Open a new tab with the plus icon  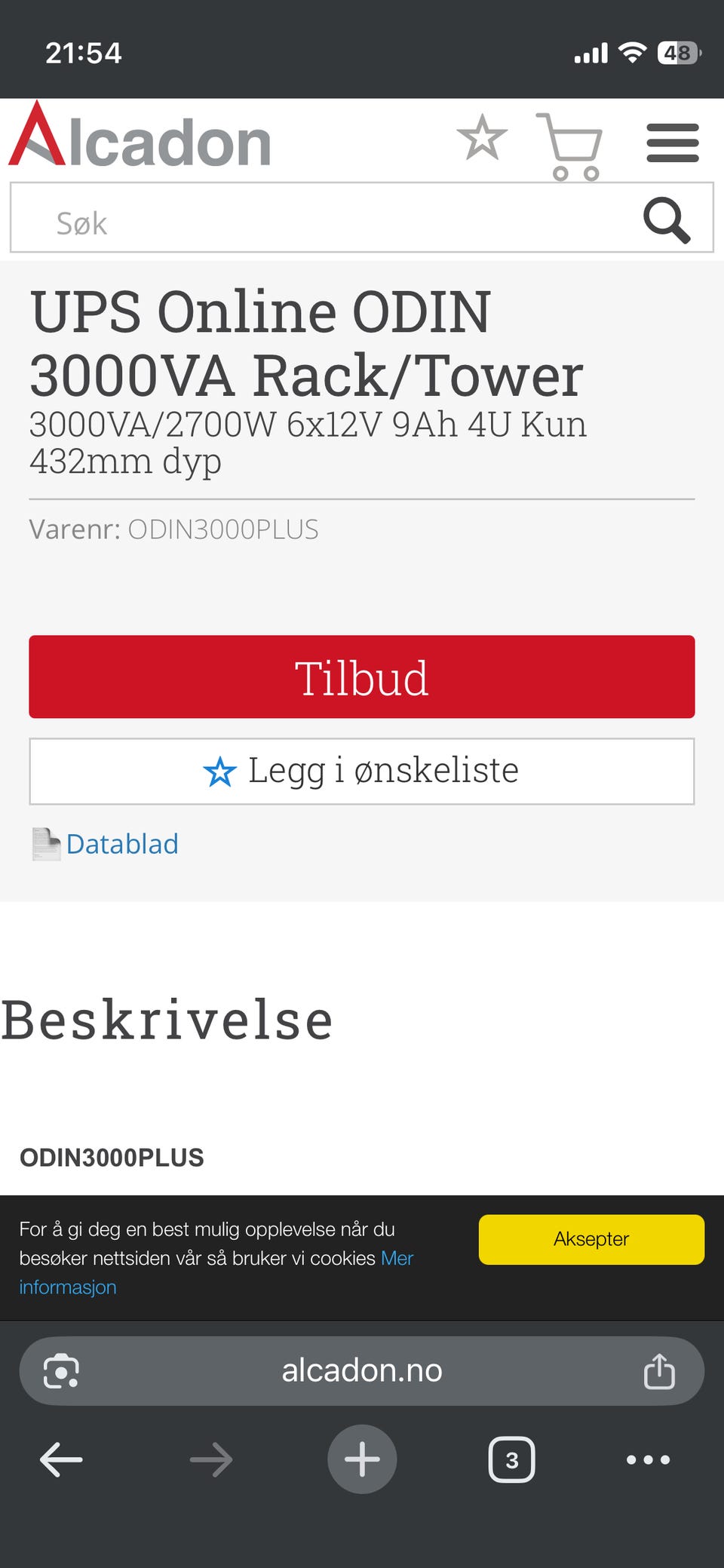(x=361, y=1458)
